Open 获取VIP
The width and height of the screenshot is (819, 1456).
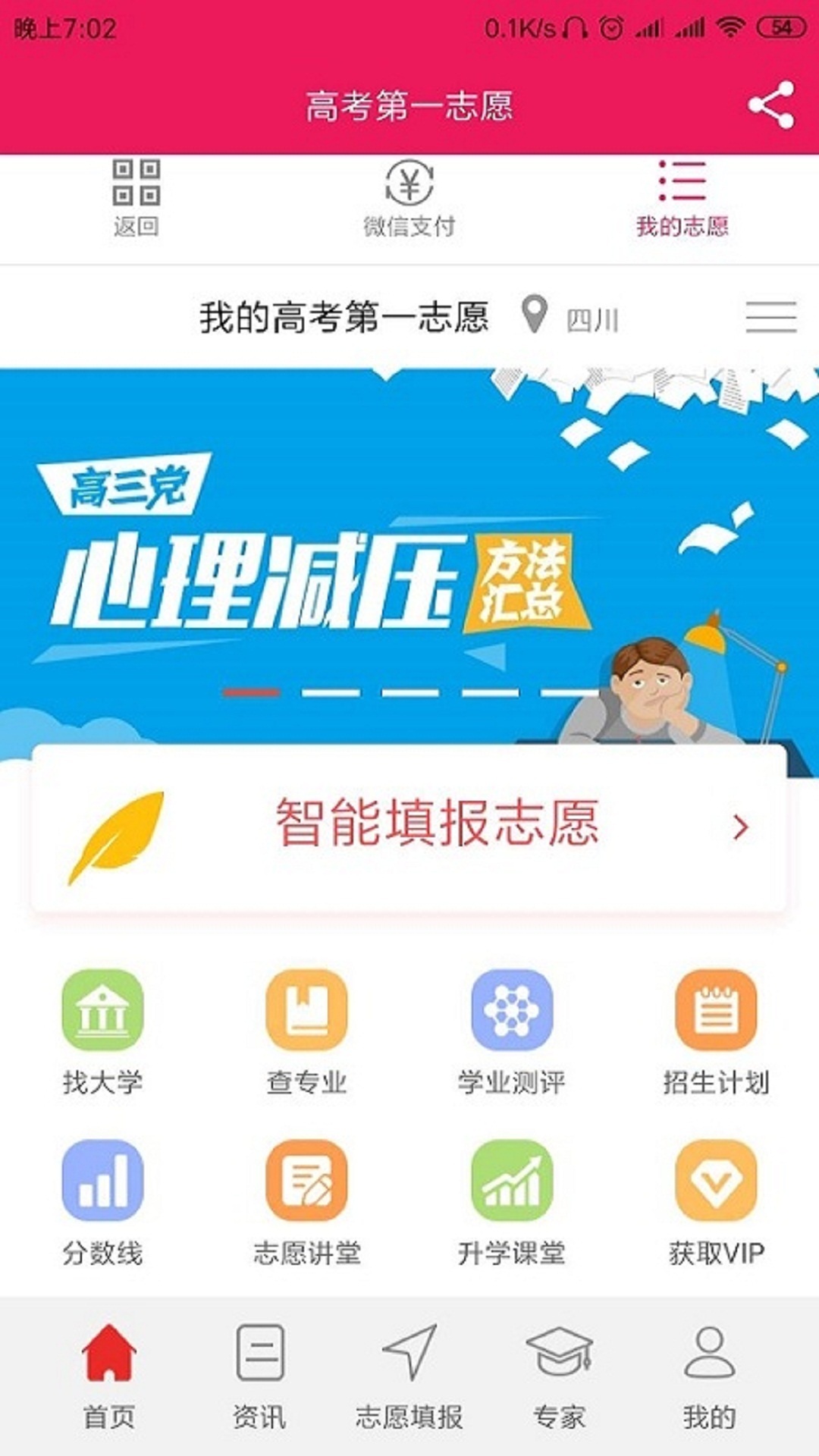tap(716, 1203)
